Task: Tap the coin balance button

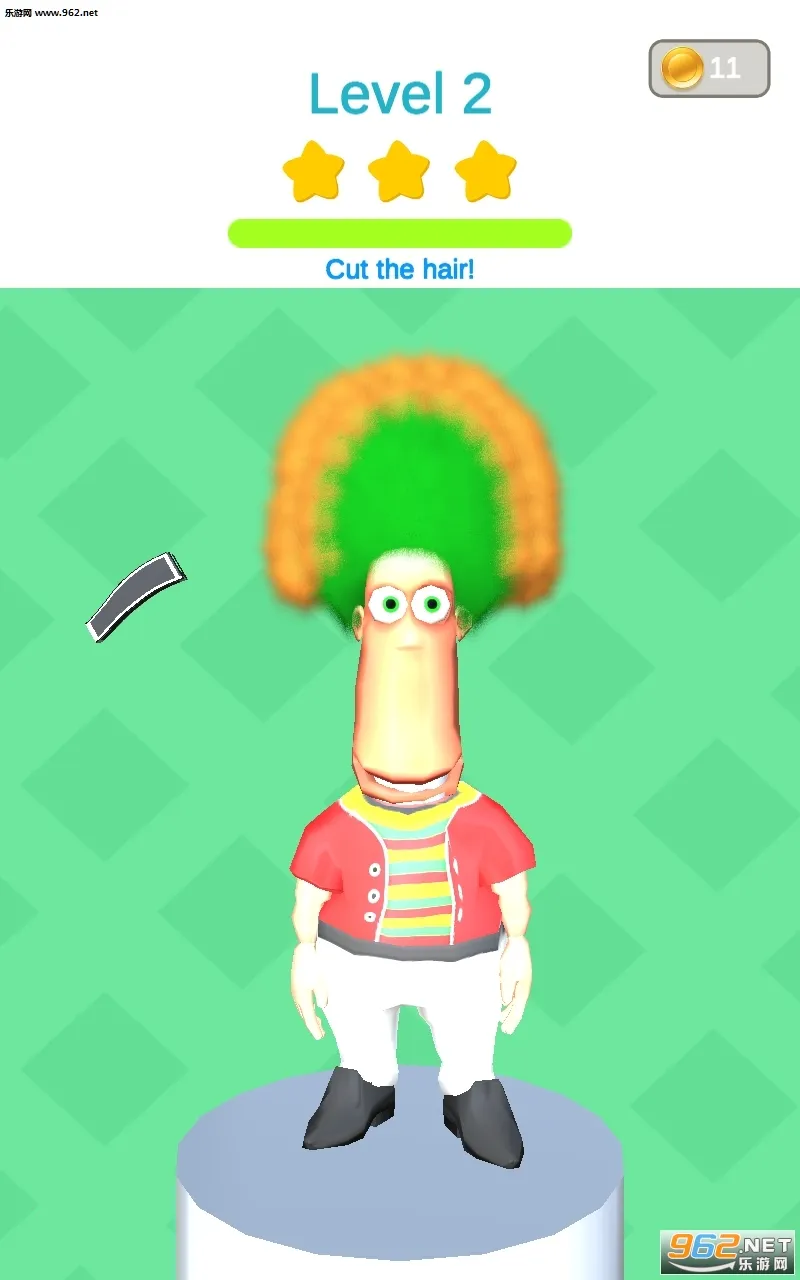Action: click(x=709, y=69)
